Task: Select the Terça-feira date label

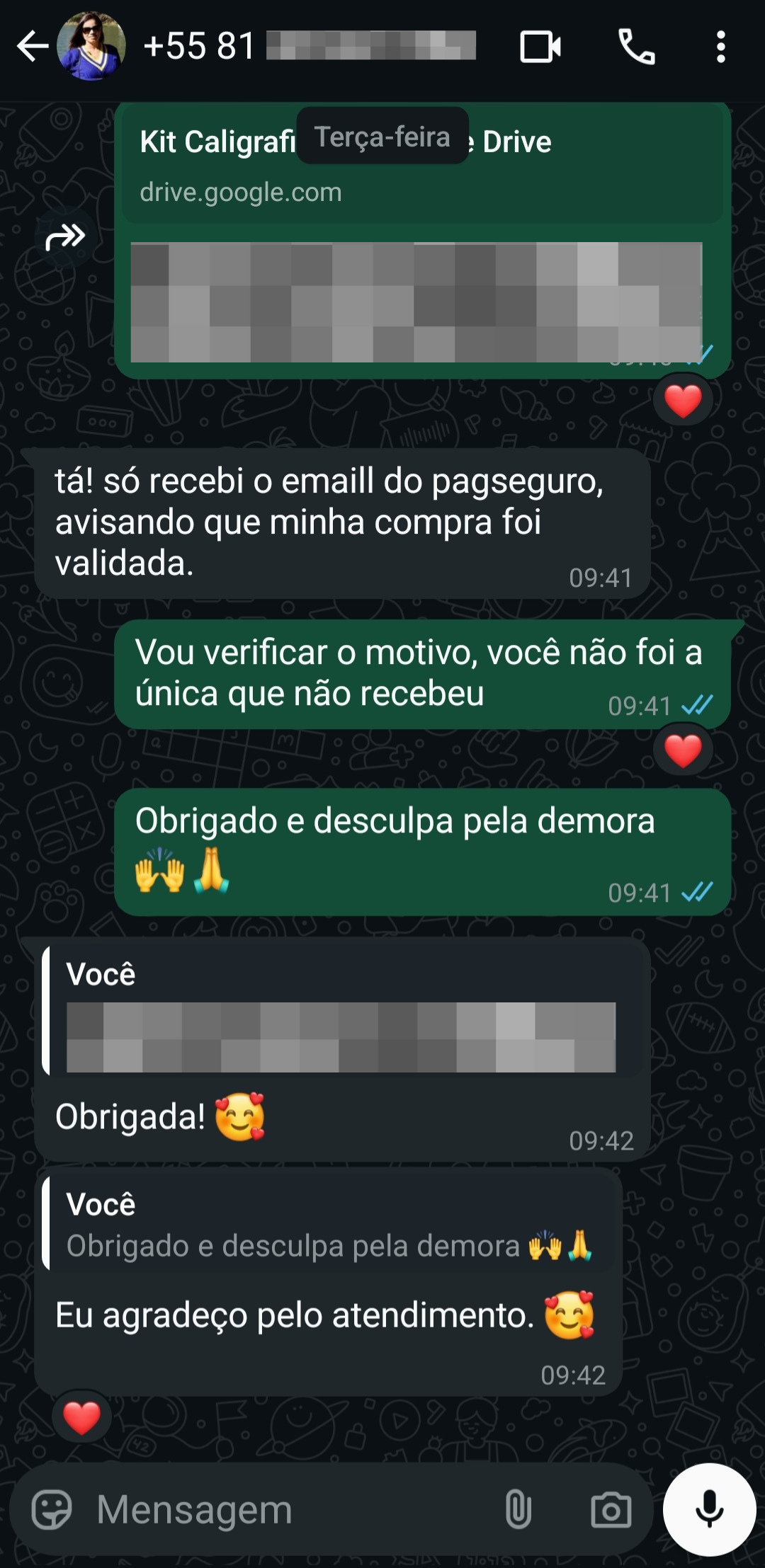Action: pyautogui.click(x=382, y=137)
